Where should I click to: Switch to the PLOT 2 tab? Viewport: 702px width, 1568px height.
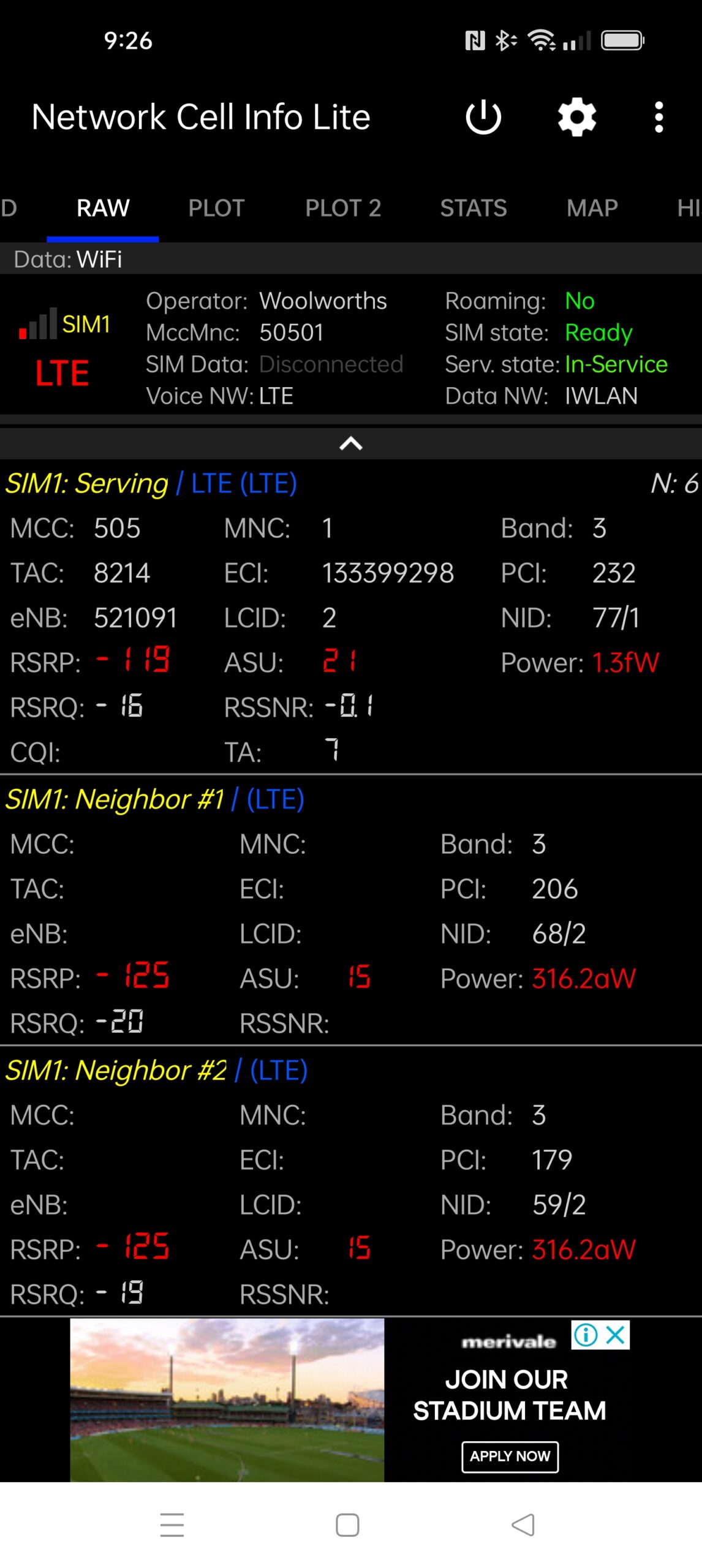click(343, 208)
